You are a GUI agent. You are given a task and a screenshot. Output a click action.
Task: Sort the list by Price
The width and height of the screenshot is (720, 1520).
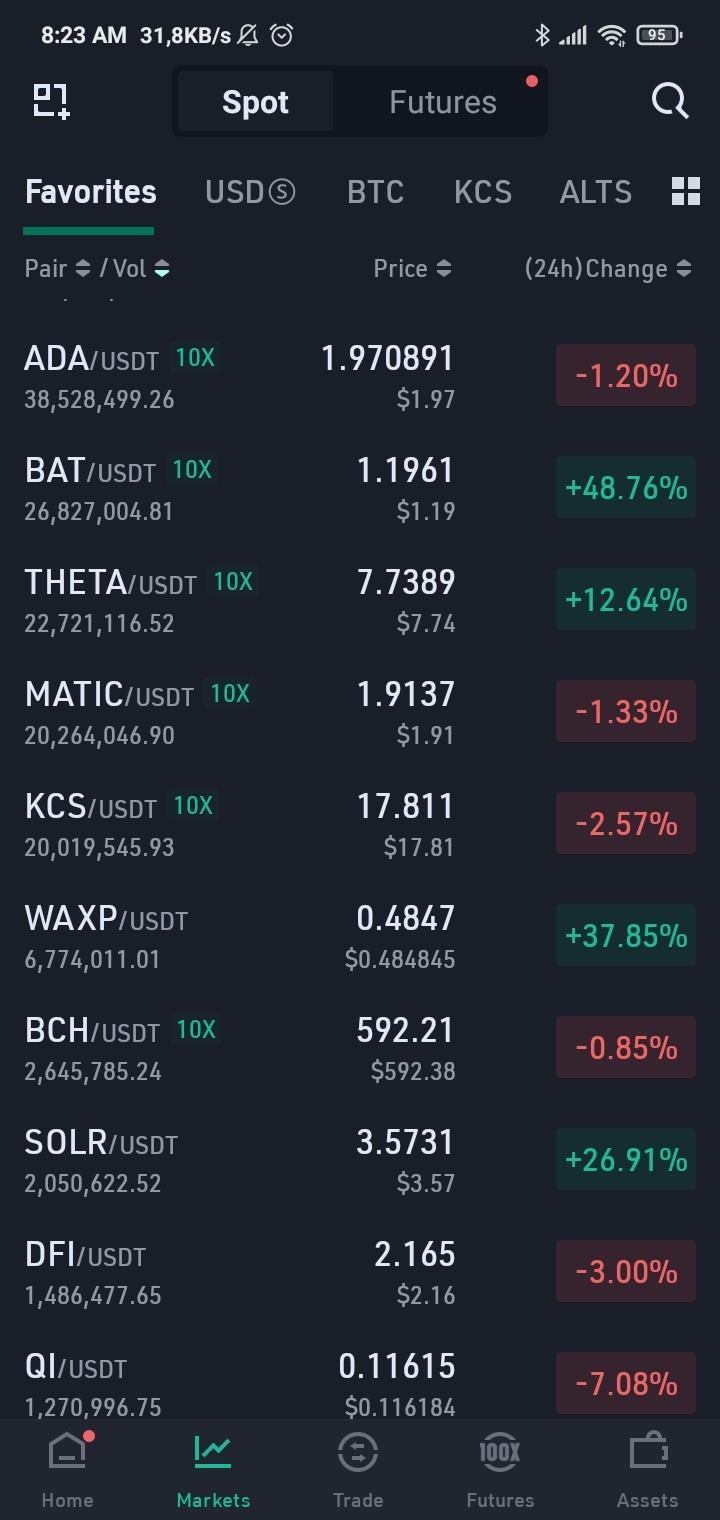[413, 268]
